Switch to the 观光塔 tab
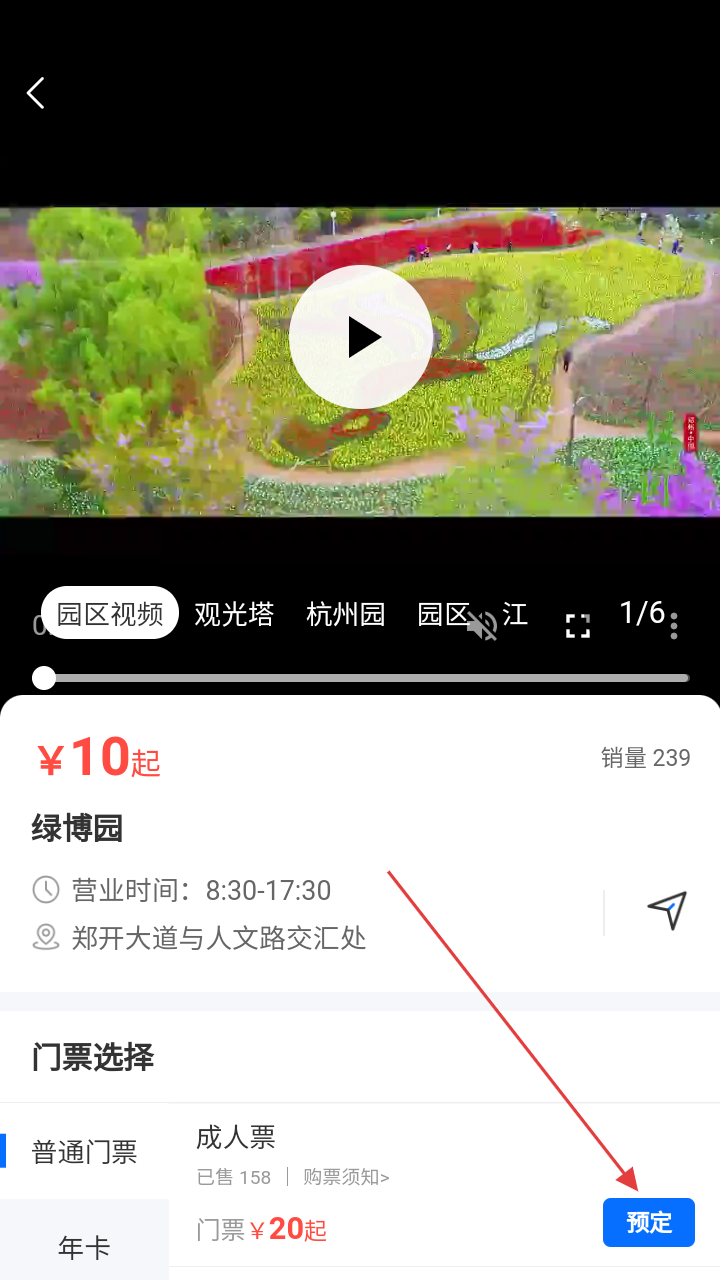This screenshot has width=720, height=1280. point(234,614)
